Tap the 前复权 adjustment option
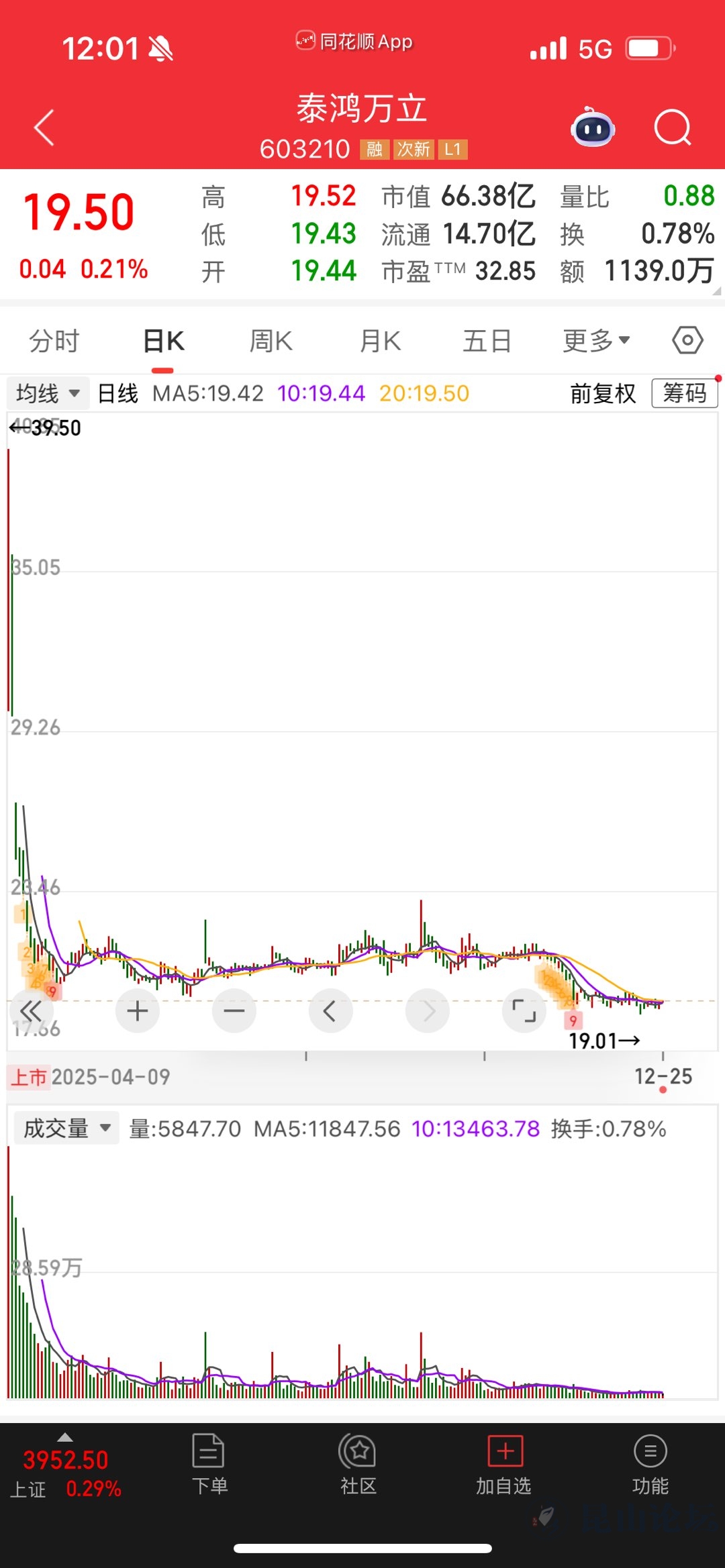This screenshot has width=725, height=1568. (603, 393)
